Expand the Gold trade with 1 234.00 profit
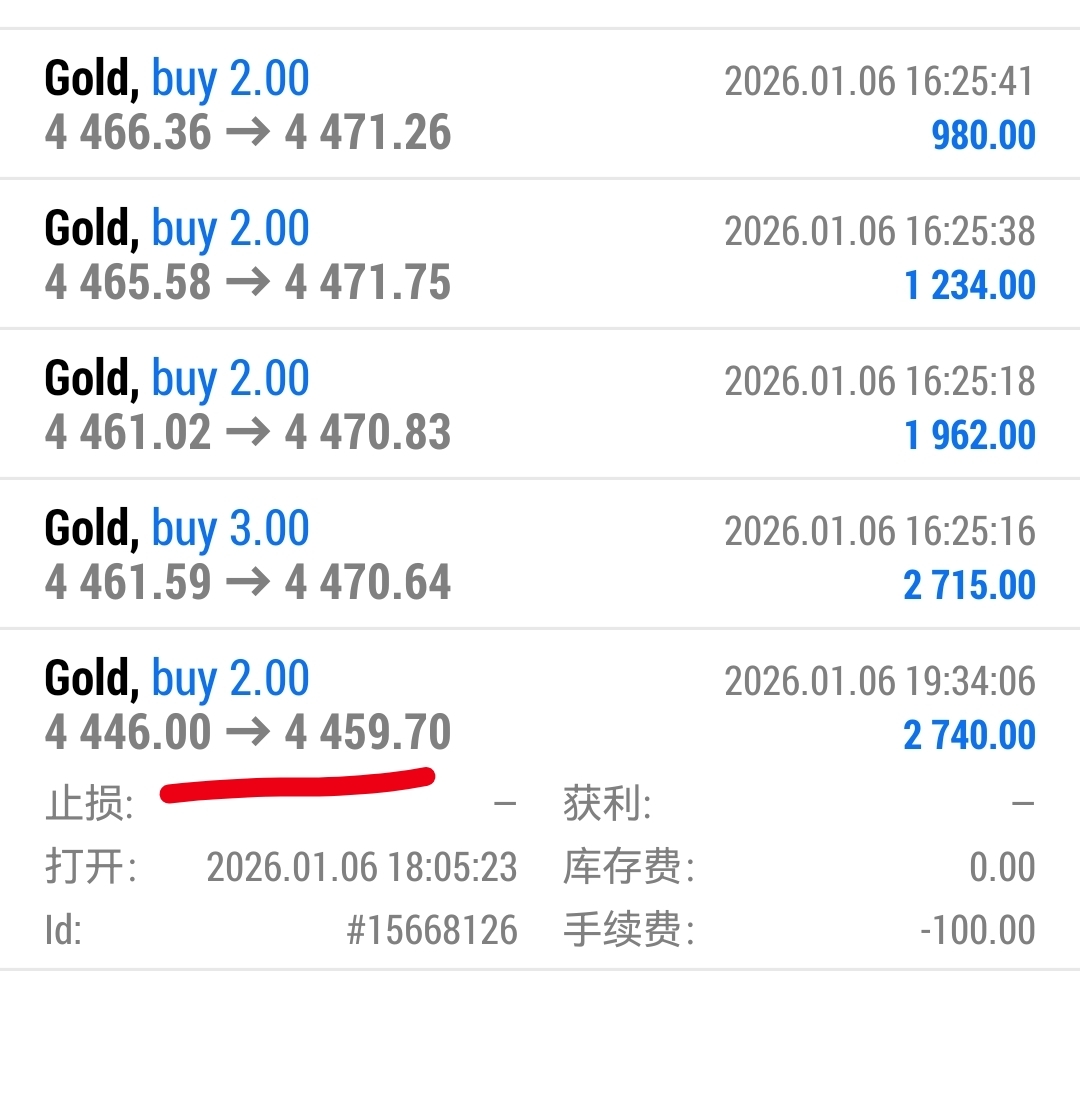Viewport: 1080px width, 1106px height. (540, 256)
